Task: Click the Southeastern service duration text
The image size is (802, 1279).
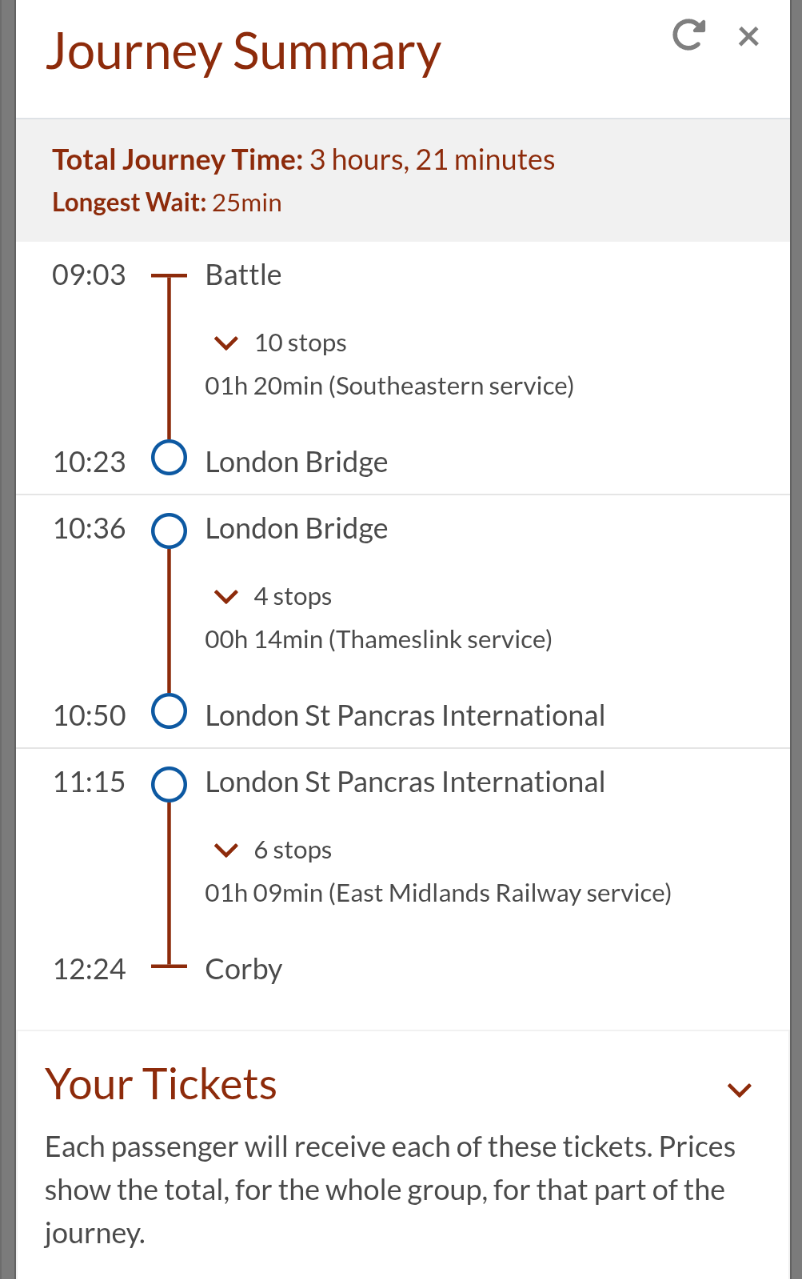Action: (389, 385)
